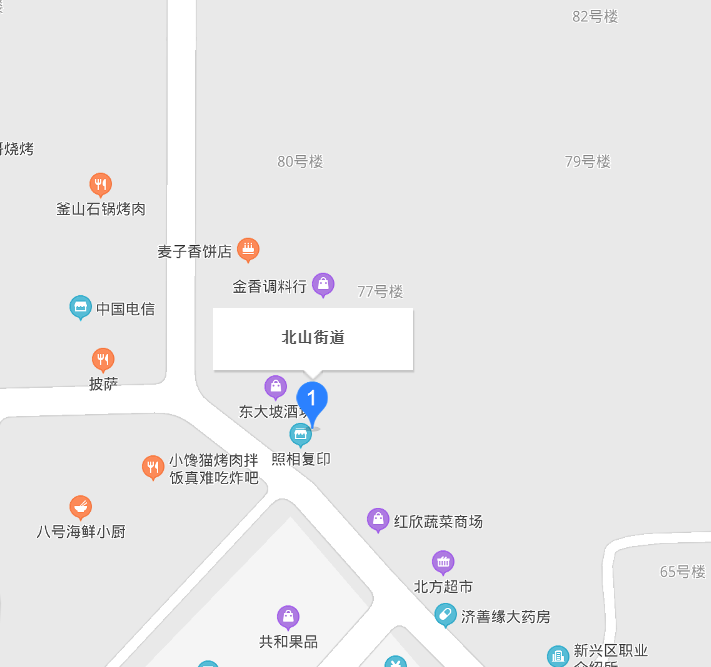Viewport: 711px width, 667px height.
Task: Tap the 共和果品 shop marker
Action: 288,617
